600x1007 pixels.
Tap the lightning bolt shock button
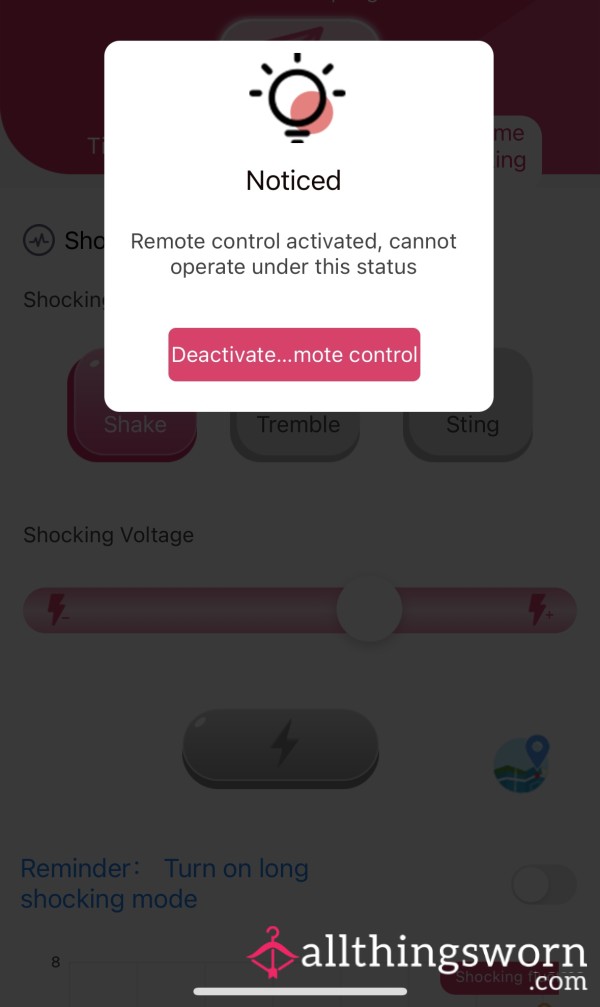281,748
